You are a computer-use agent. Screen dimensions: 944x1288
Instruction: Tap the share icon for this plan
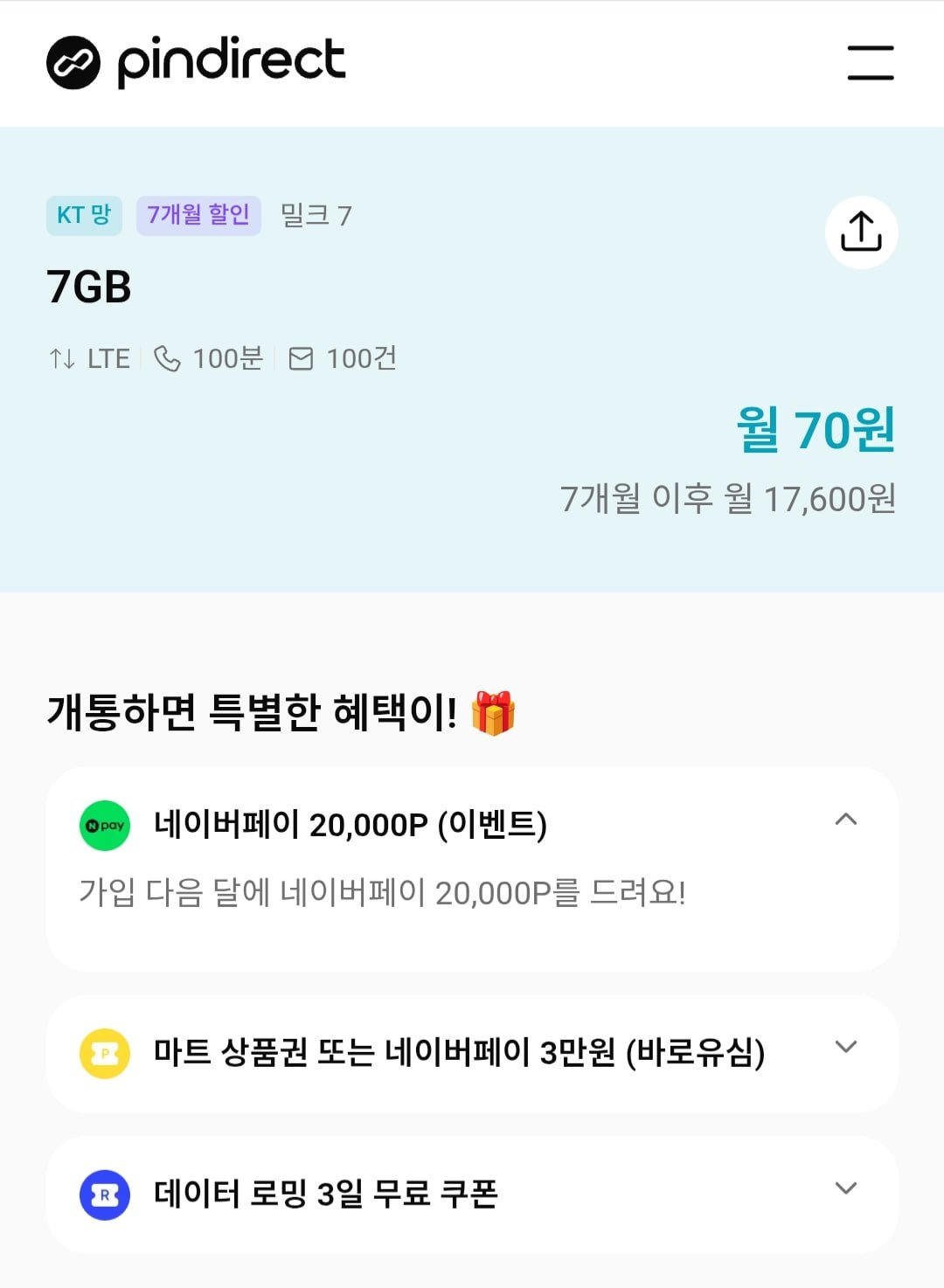tap(862, 232)
